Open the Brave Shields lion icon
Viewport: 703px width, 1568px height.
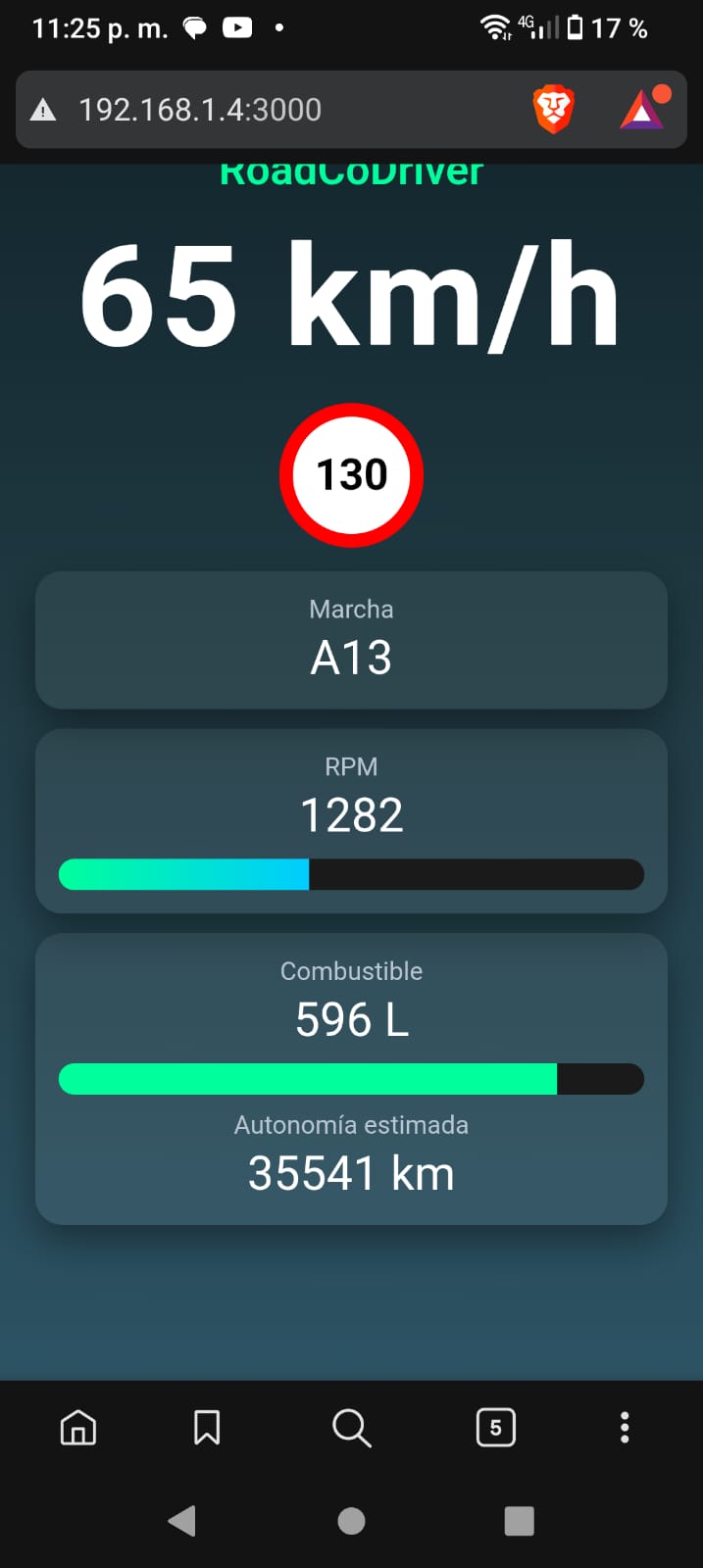pos(553,110)
